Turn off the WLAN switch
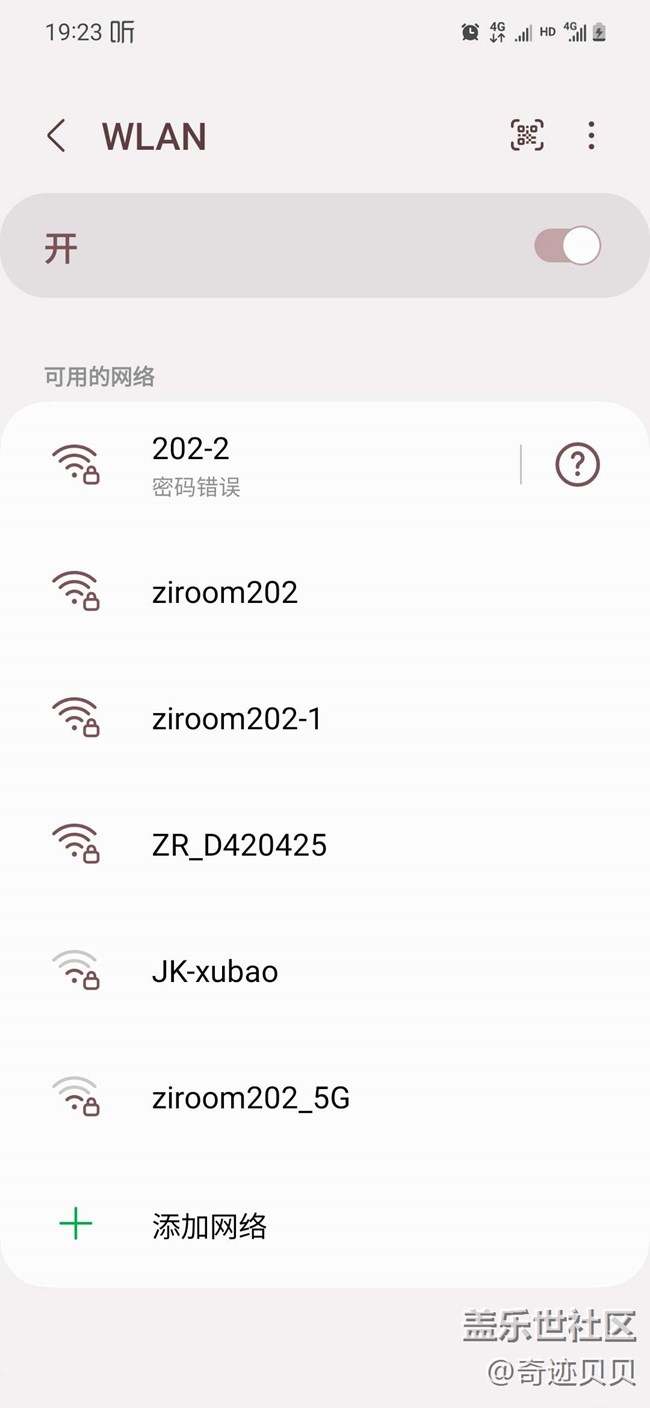 (568, 246)
